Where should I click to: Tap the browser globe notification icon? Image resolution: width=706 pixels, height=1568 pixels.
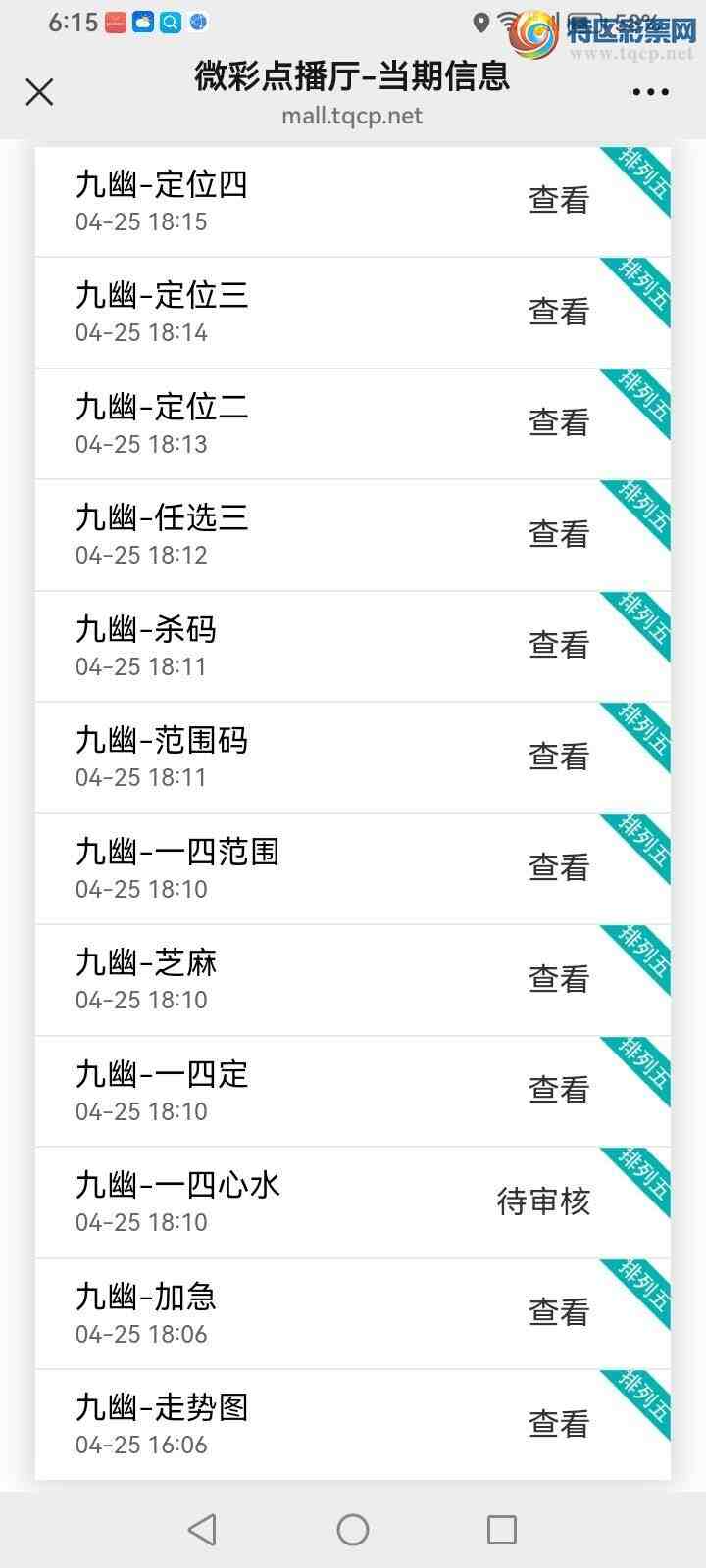point(199,21)
